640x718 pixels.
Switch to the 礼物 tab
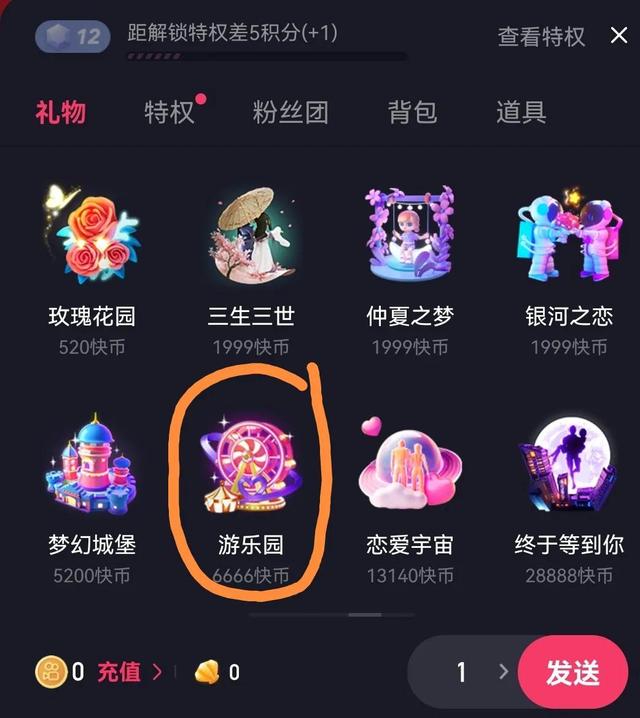tap(60, 112)
